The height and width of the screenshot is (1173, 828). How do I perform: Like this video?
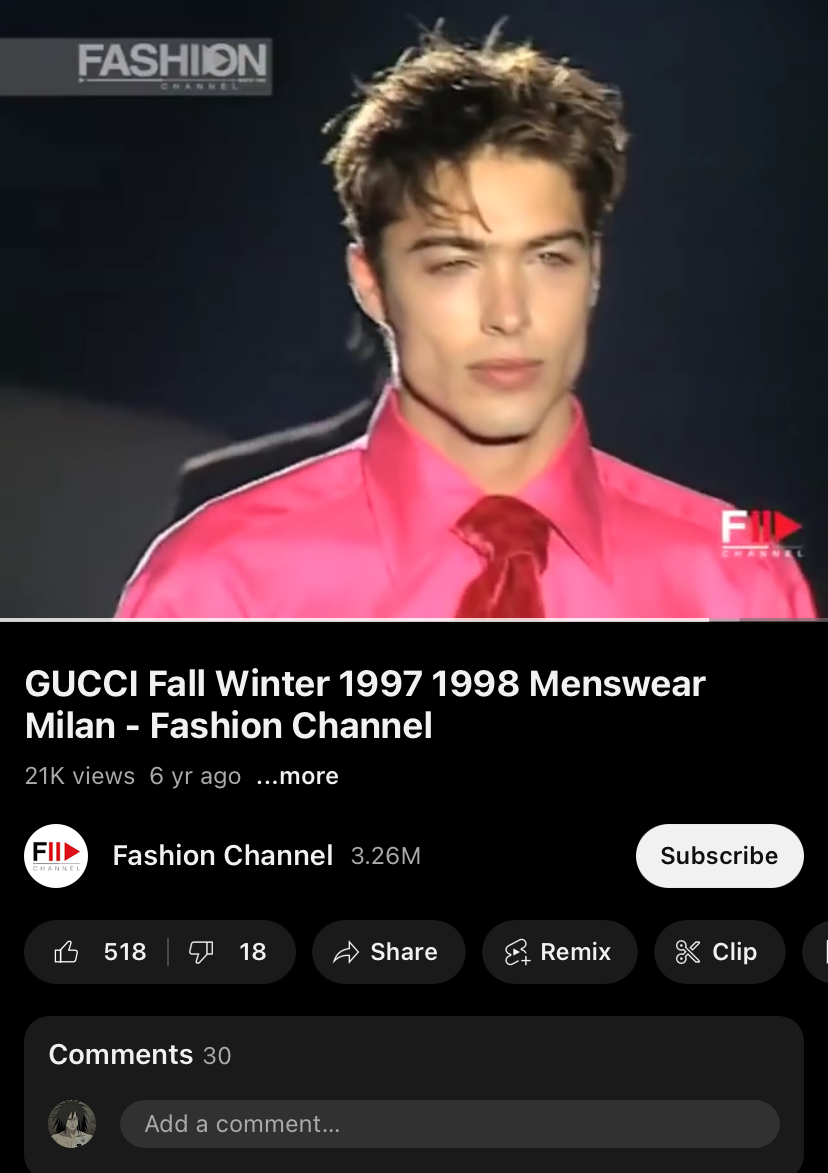tap(101, 952)
